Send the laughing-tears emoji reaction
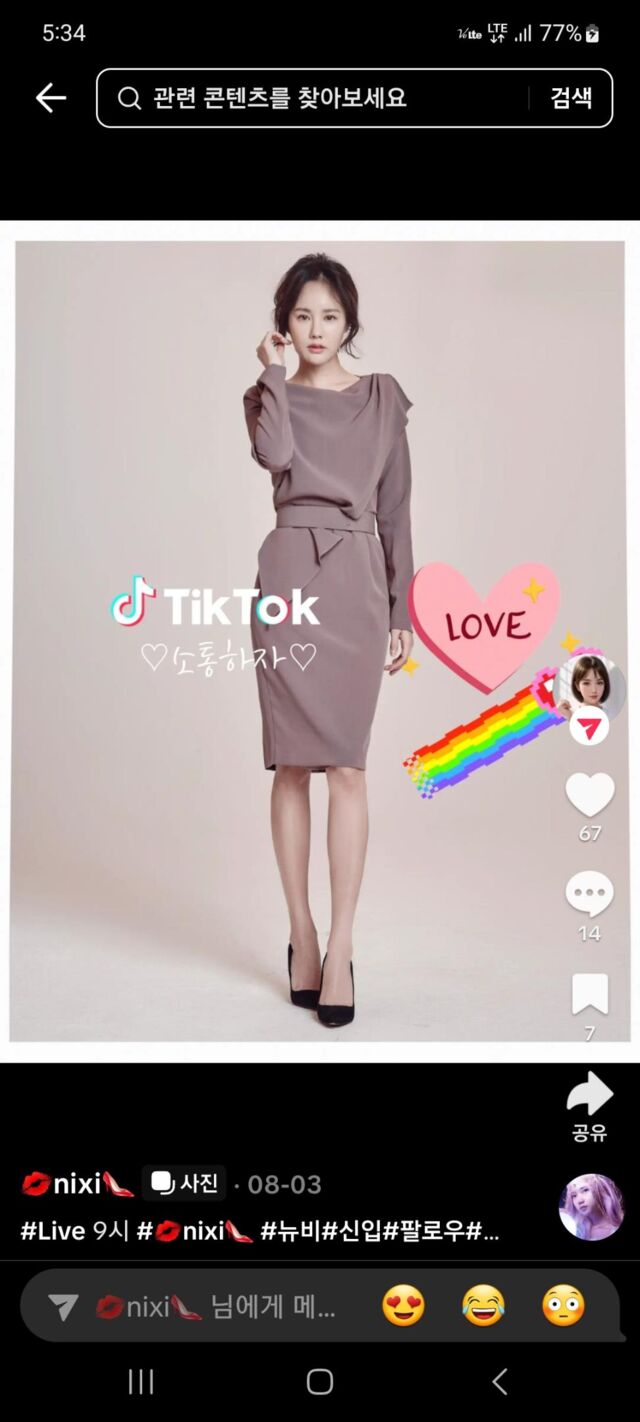This screenshot has width=640, height=1422. point(483,1306)
